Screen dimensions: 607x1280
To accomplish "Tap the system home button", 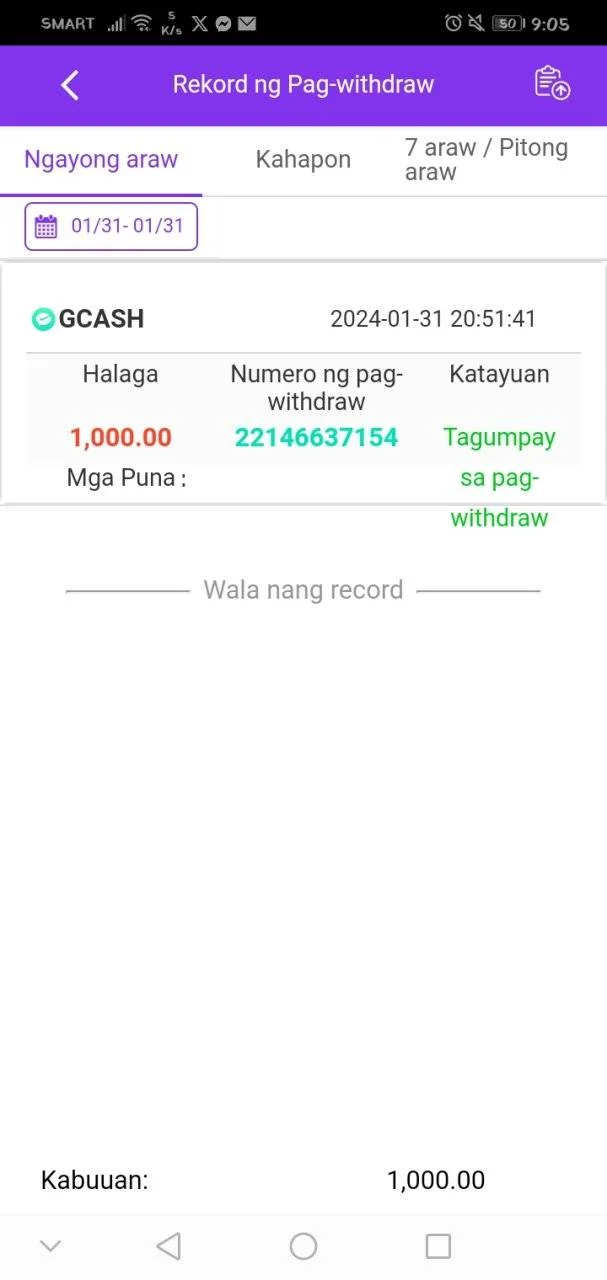I will [303, 1246].
